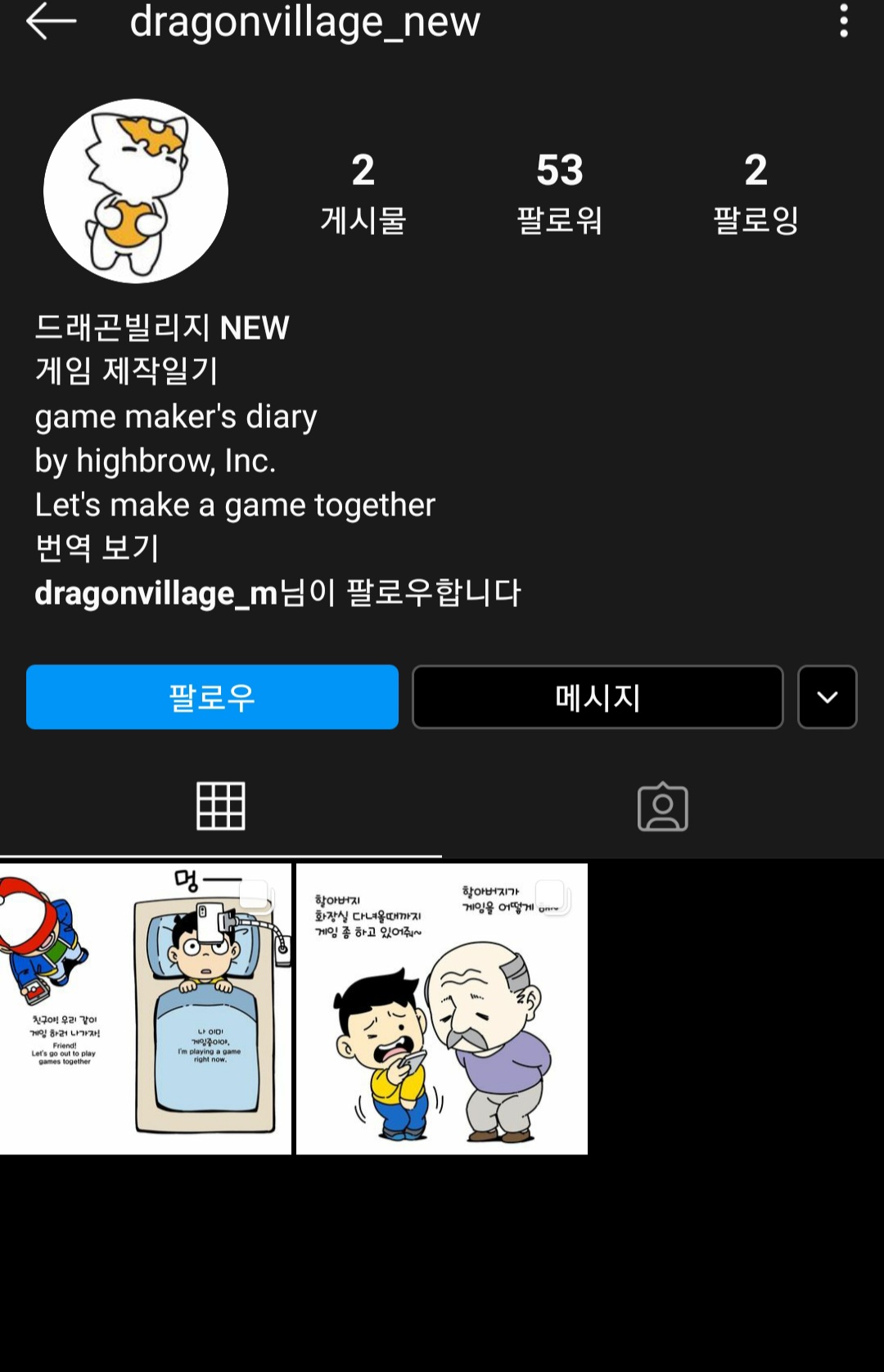Tap the blue 팔로우 follow button
Viewport: 884px width, 1372px height.
212,697
